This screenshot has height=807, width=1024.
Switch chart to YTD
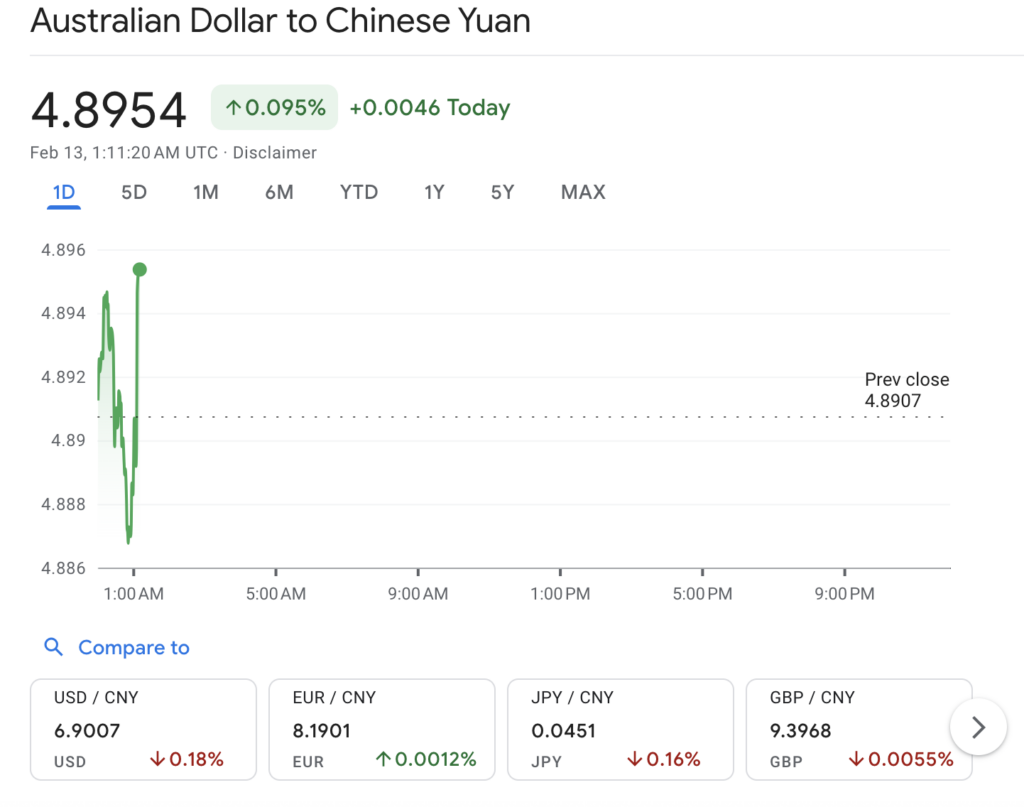pyautogui.click(x=359, y=192)
